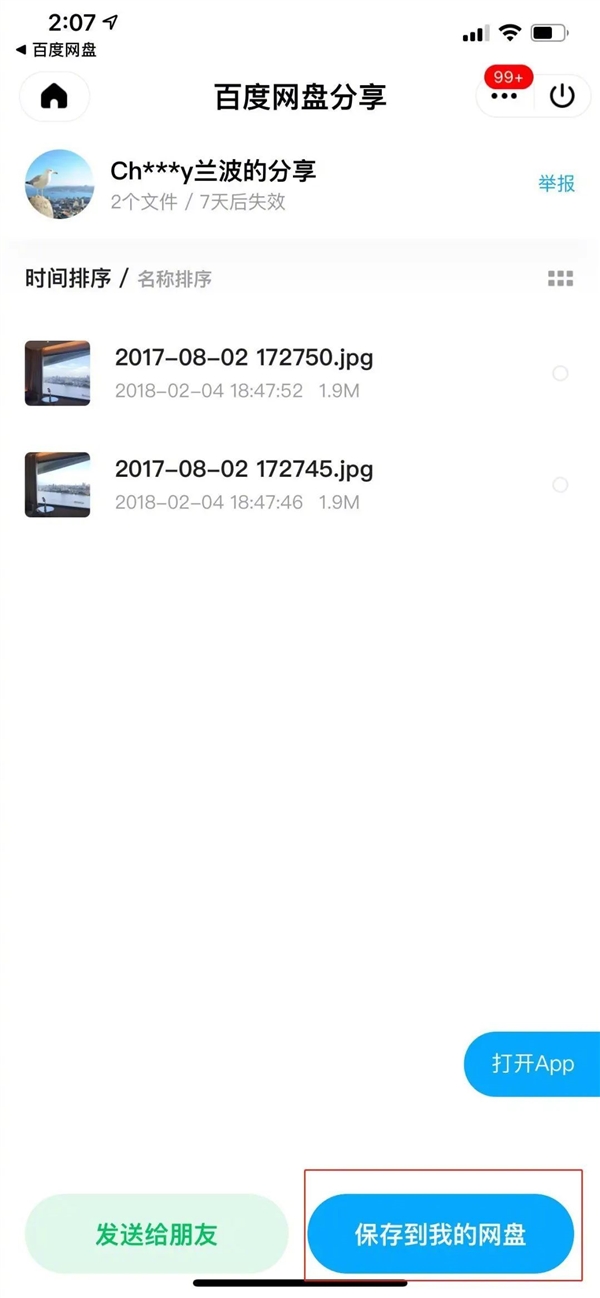Open the three-dot more menu

point(504,96)
